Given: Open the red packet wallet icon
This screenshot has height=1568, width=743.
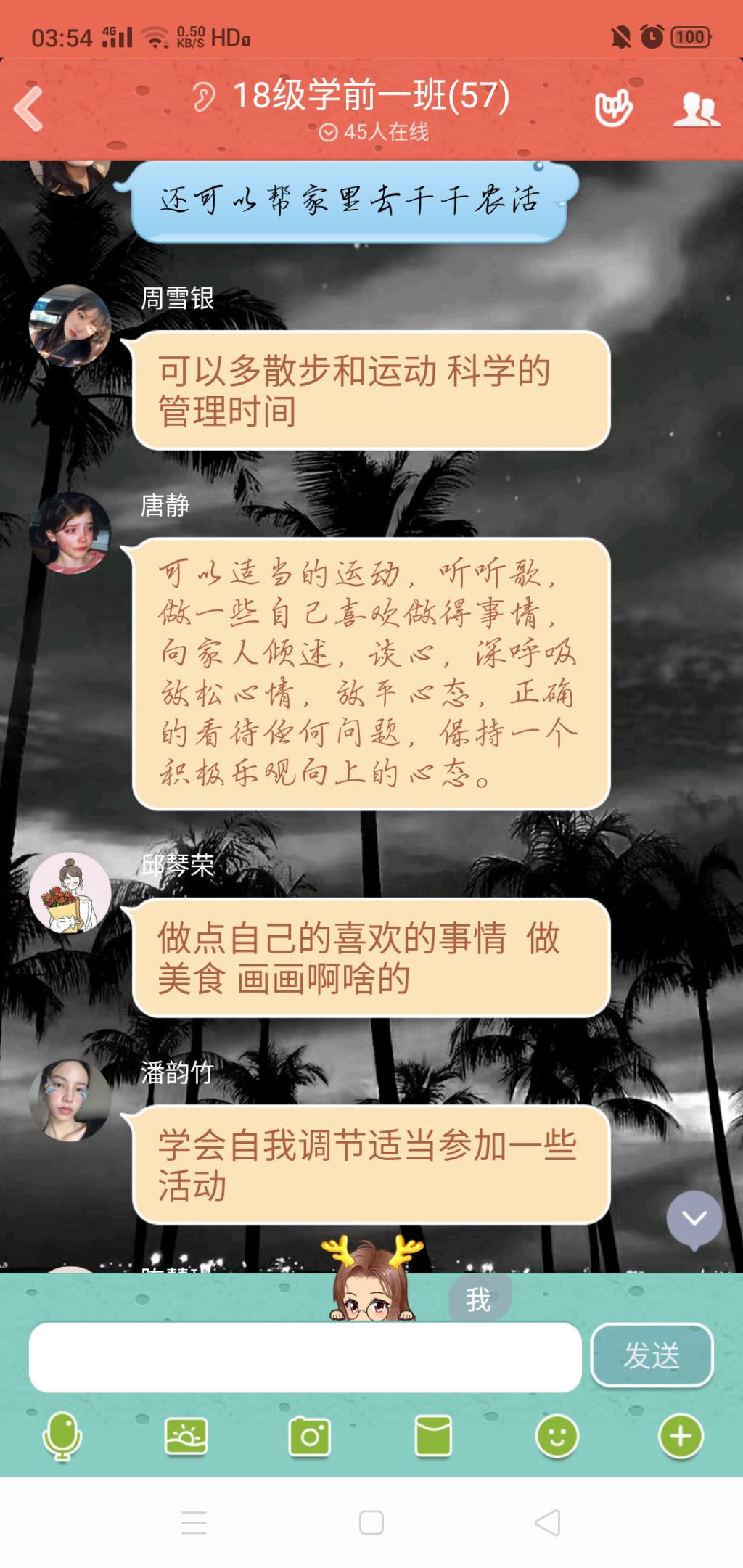Looking at the screenshot, I should point(433,1437).
